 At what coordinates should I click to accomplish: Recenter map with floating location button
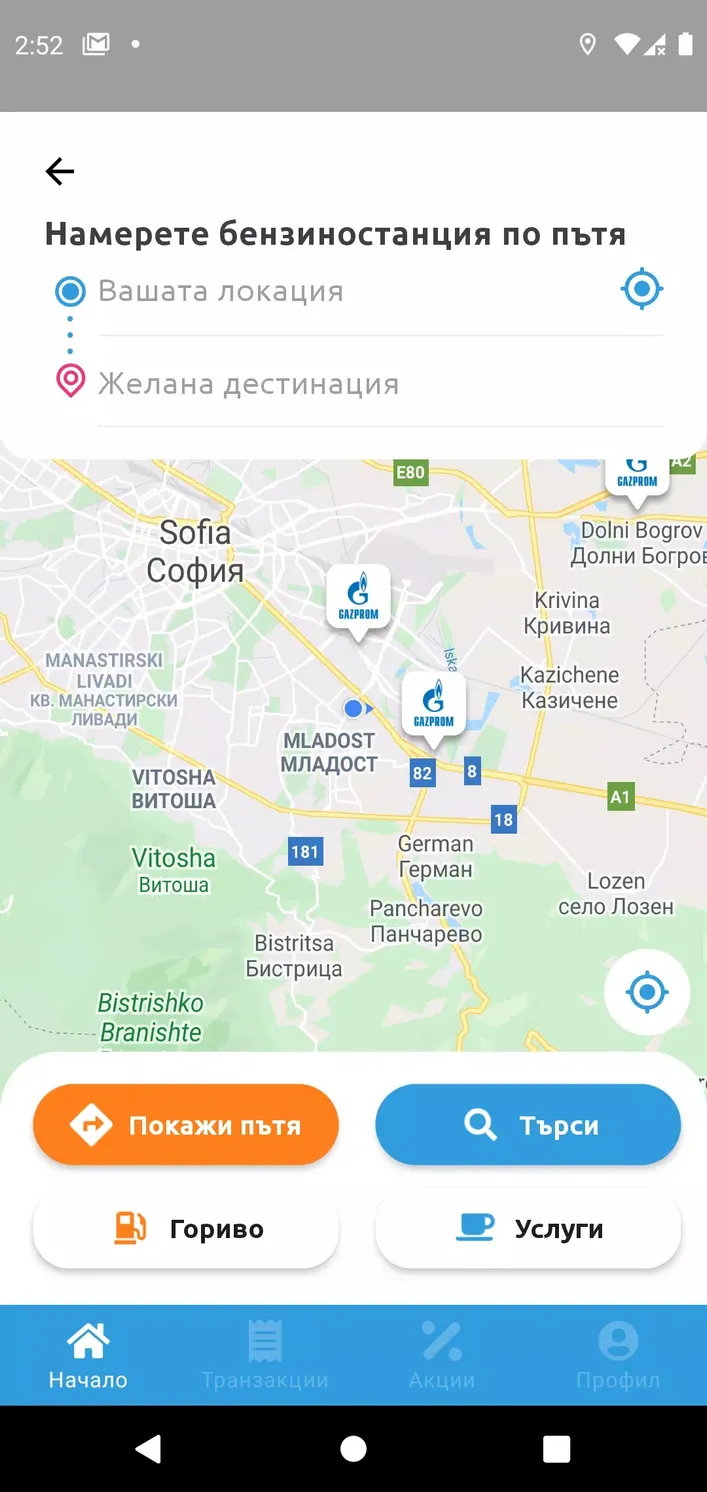647,992
